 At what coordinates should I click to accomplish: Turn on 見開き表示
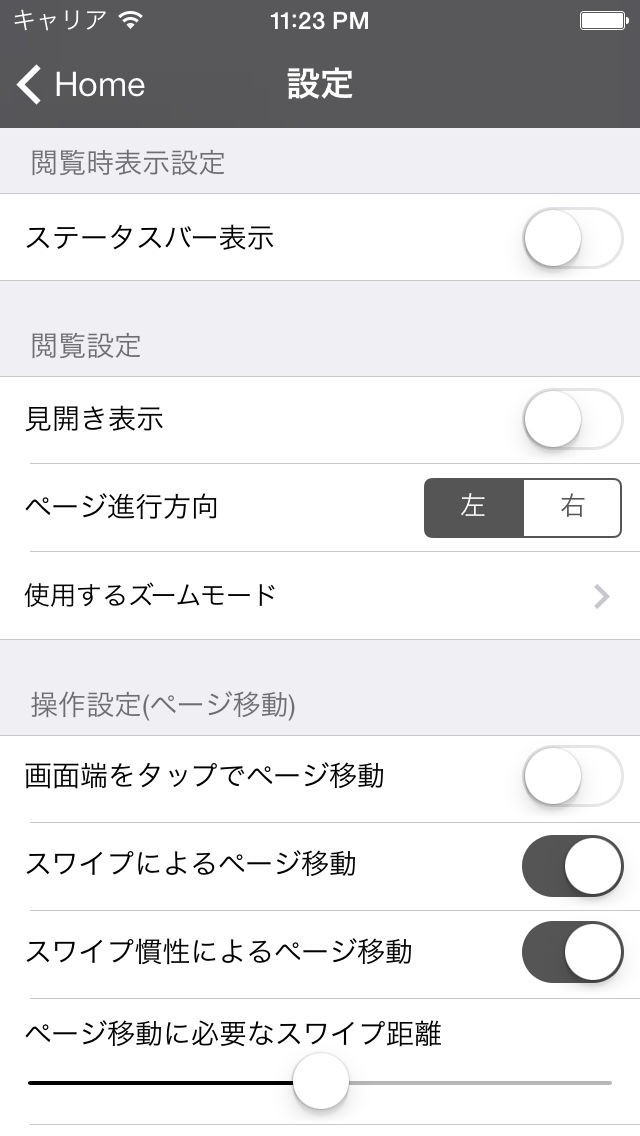coord(572,419)
